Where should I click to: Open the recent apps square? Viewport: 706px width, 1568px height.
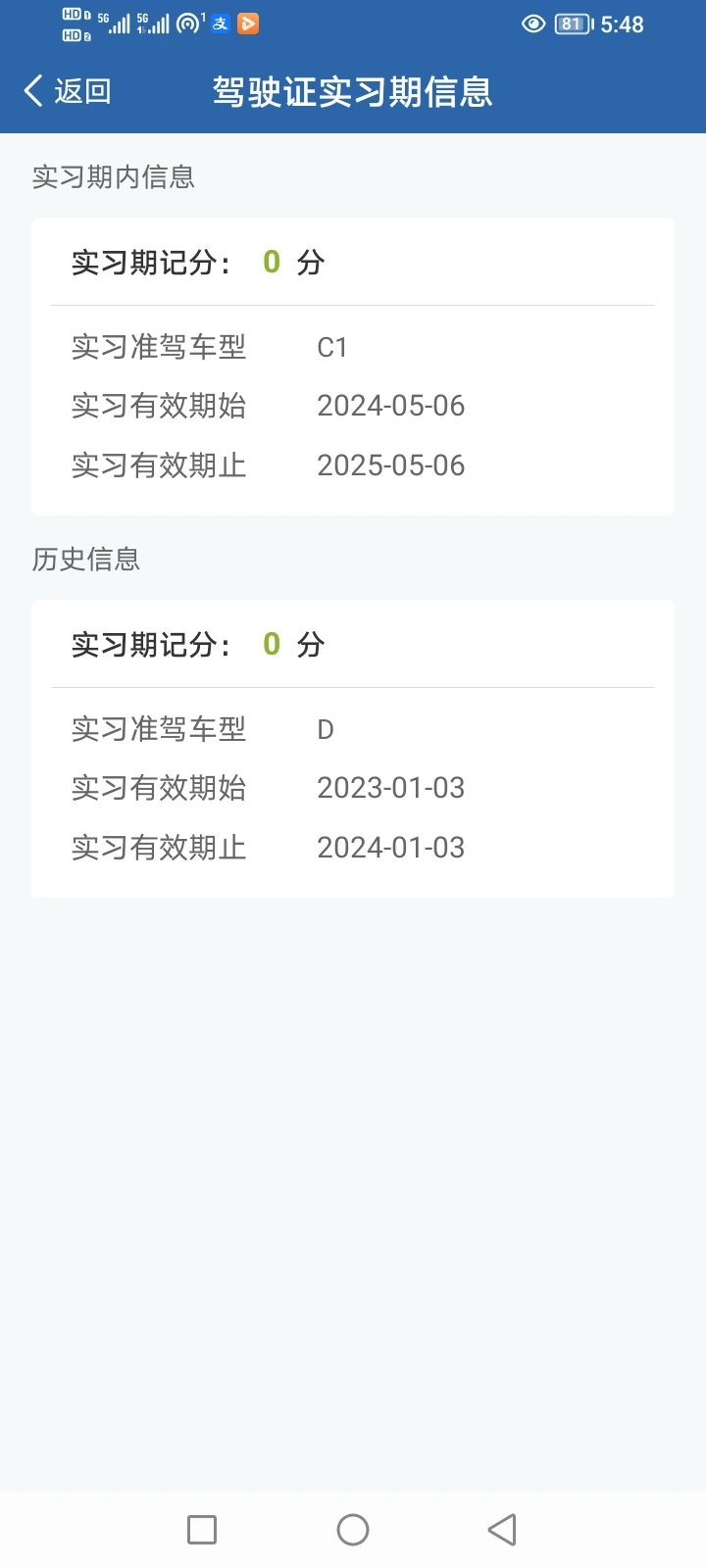click(202, 1530)
